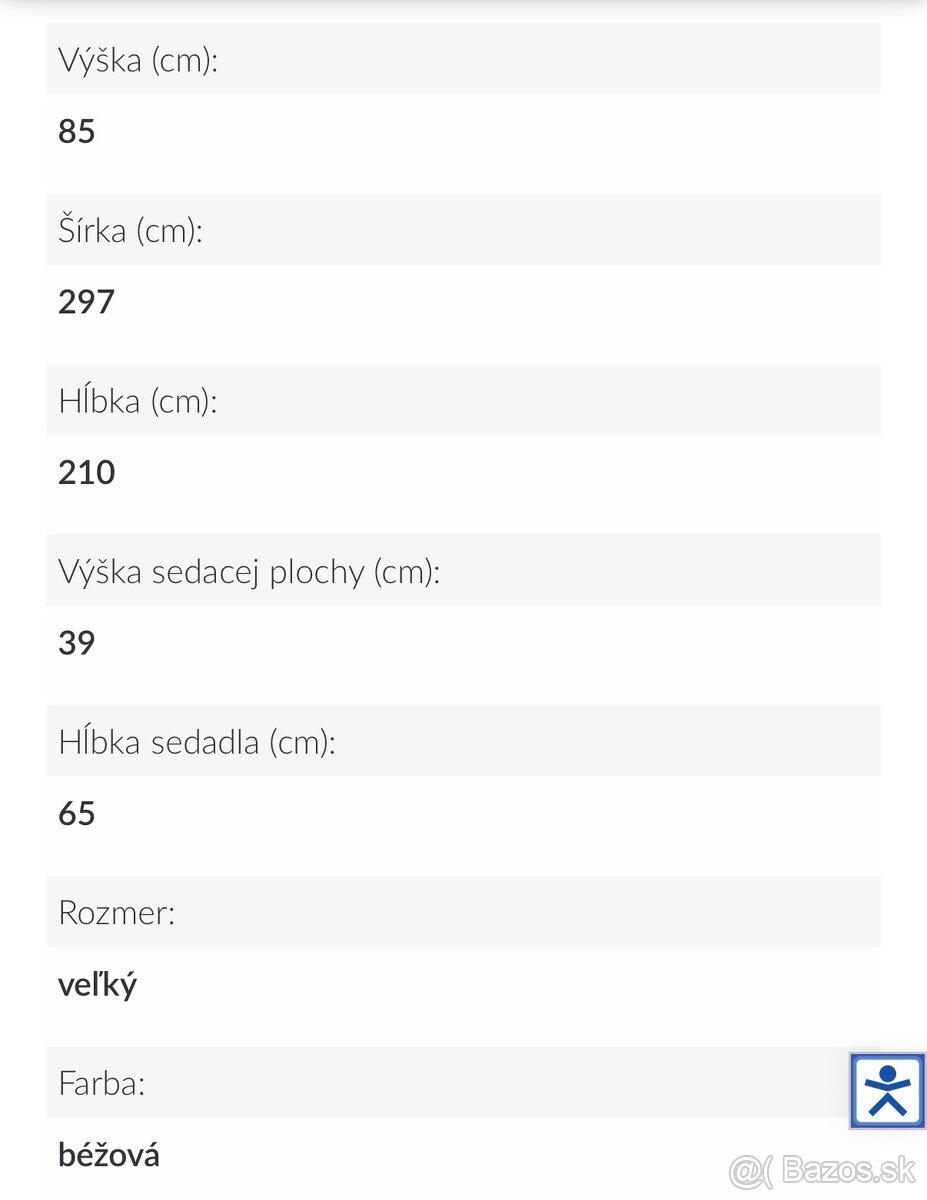The image size is (927, 1200).
Task: Click the value 85 under Výška
Action: tap(76, 131)
